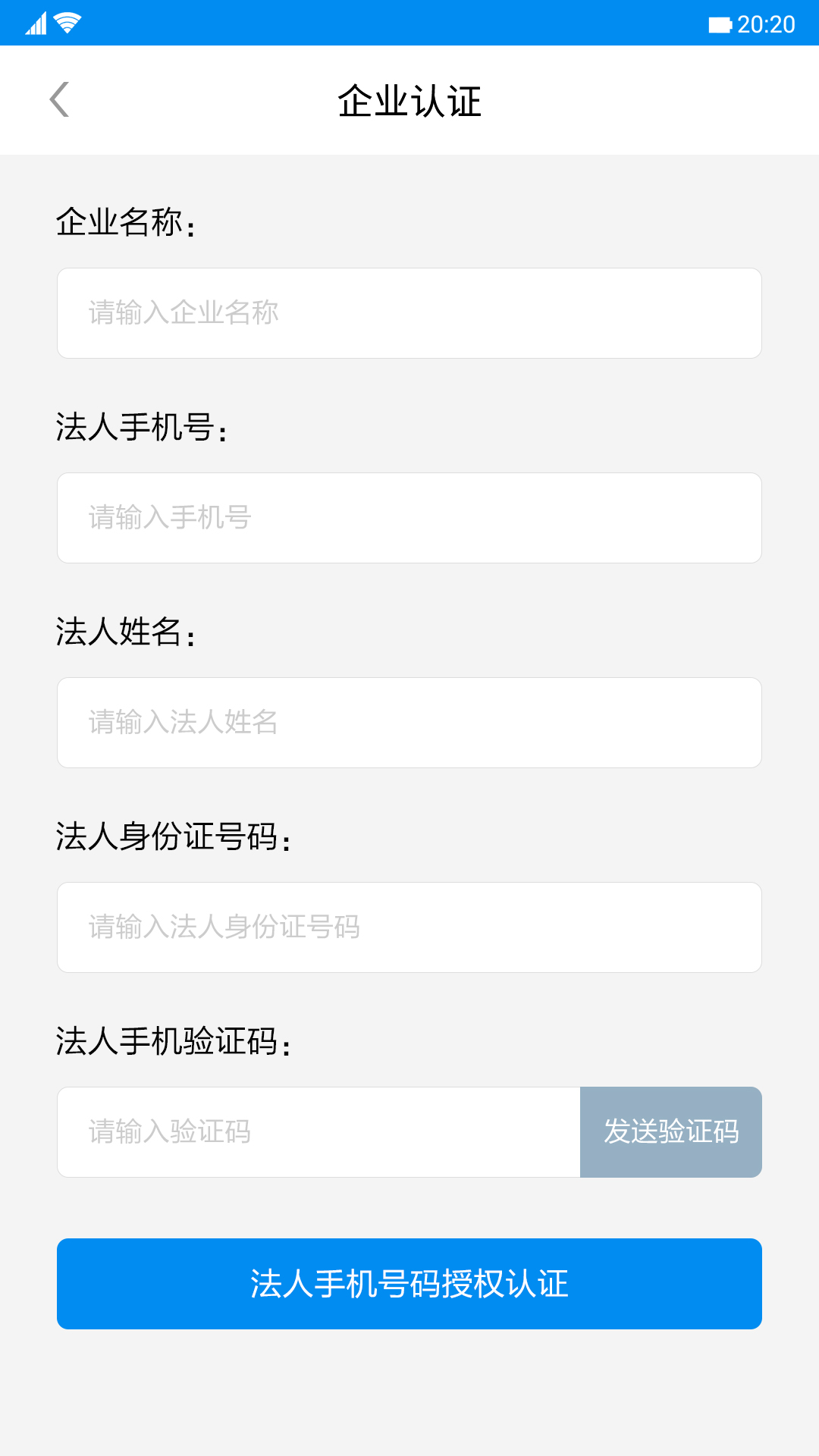Tap 法人手机号码授权认证 to authorize
This screenshot has height=1456, width=819.
pos(409,1284)
